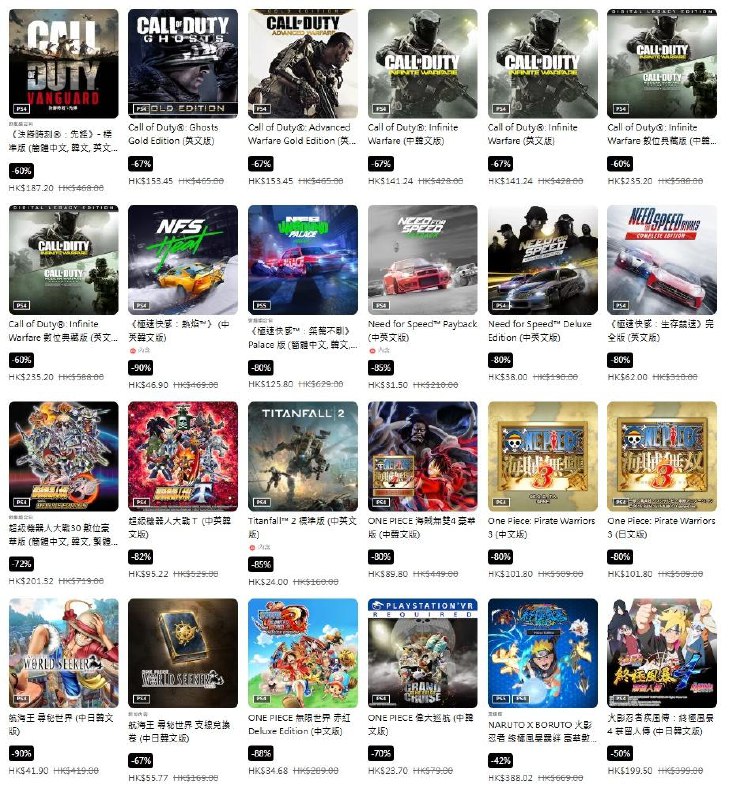The height and width of the screenshot is (800, 729).
Task: Open ONE PIECE Unlimited World Red Deluxe Edition
Action: (x=303, y=653)
